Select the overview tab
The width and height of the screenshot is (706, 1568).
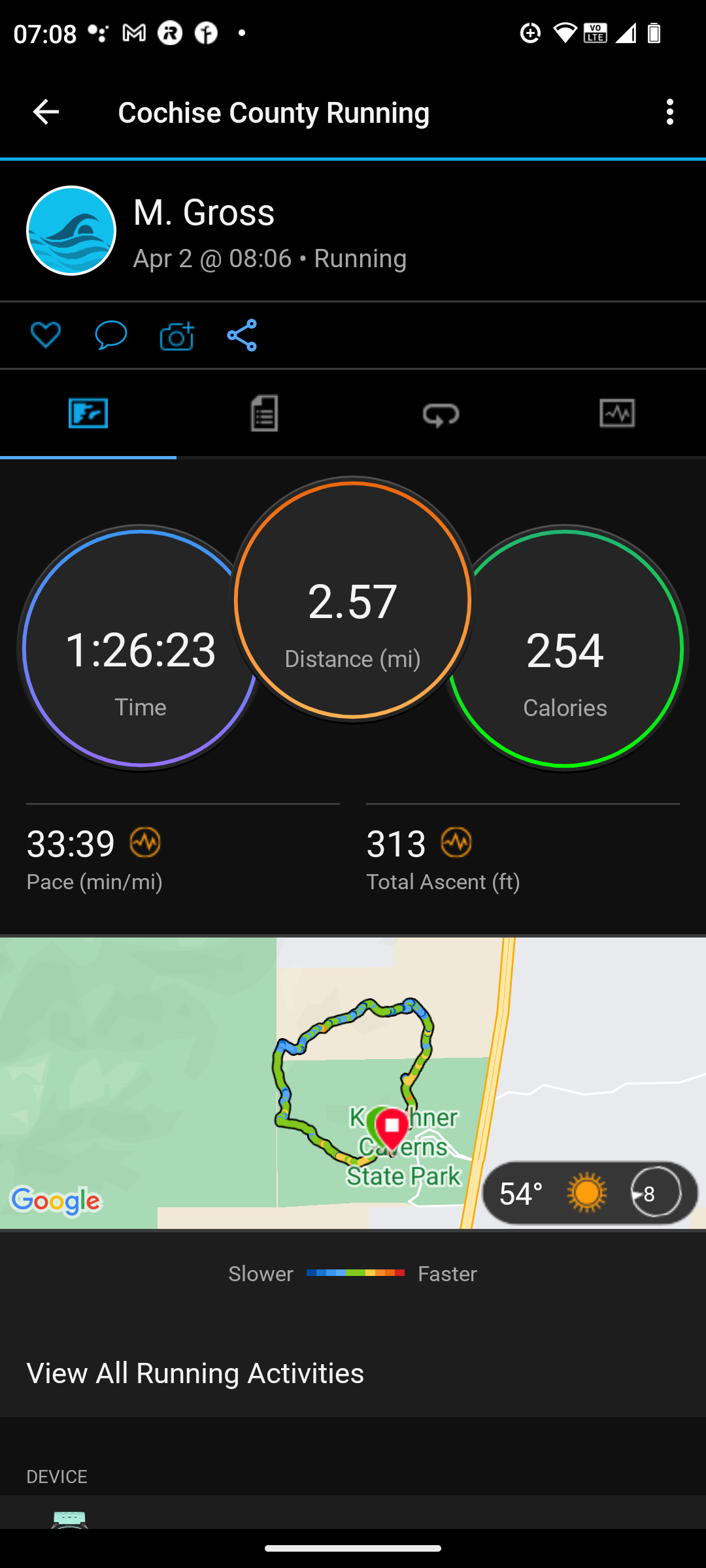88,414
